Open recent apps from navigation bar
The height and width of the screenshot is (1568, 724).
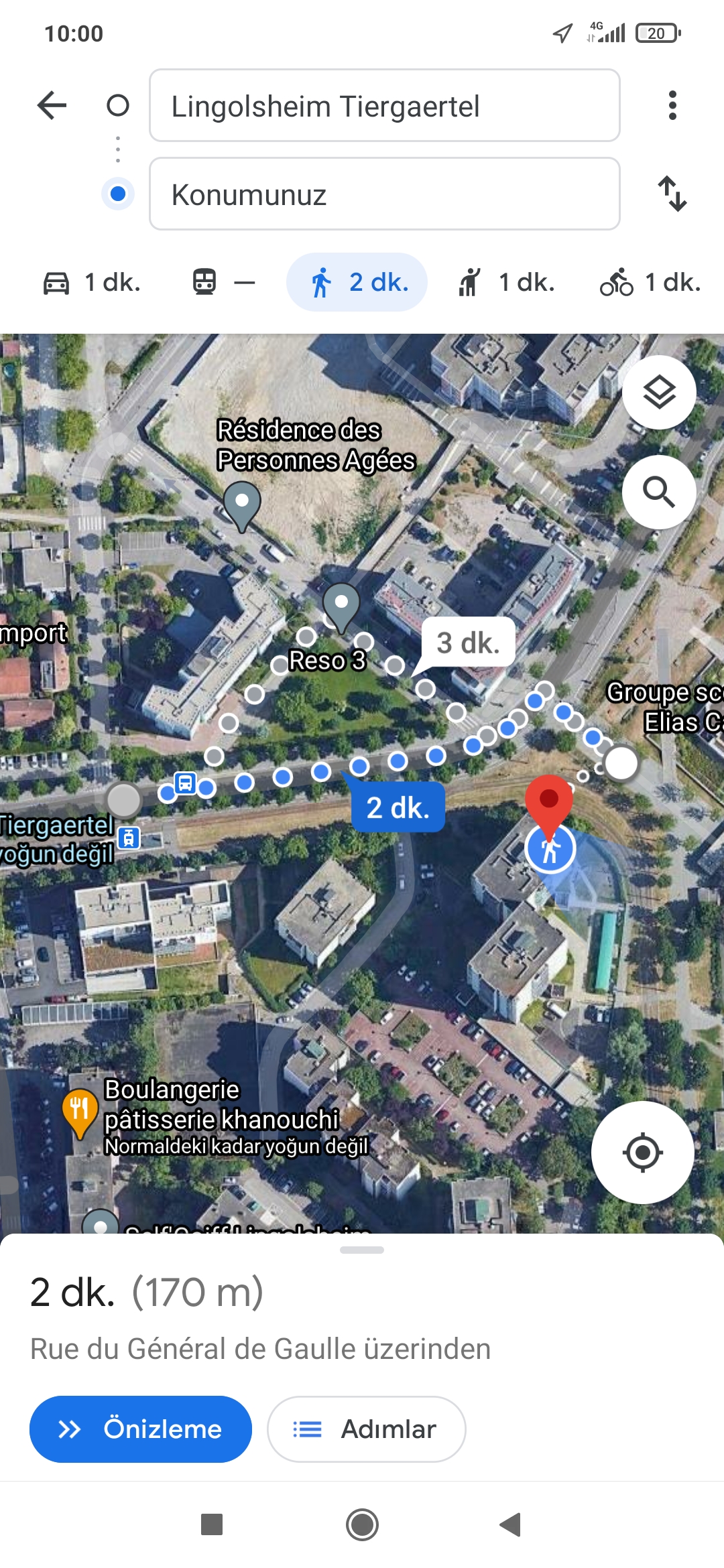point(212,1525)
